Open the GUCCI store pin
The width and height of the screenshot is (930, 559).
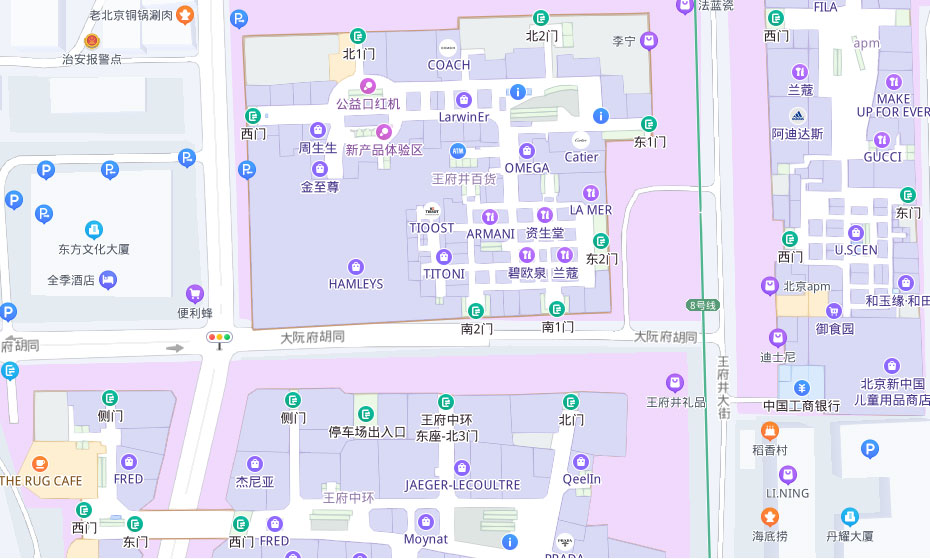882,140
